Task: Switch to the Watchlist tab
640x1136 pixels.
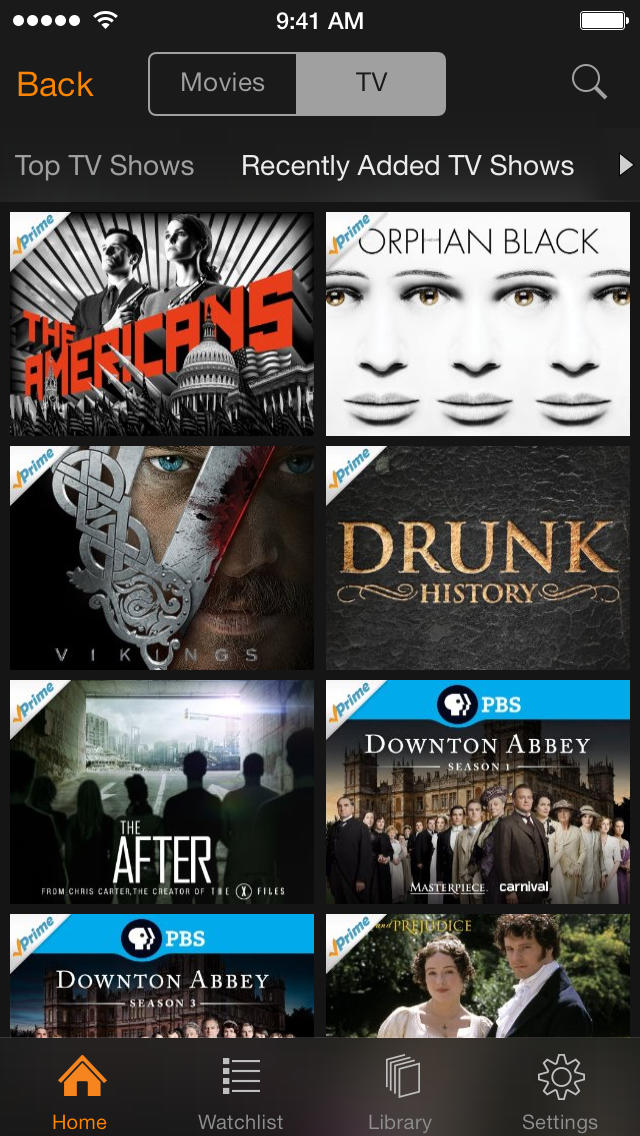Action: 240,1090
